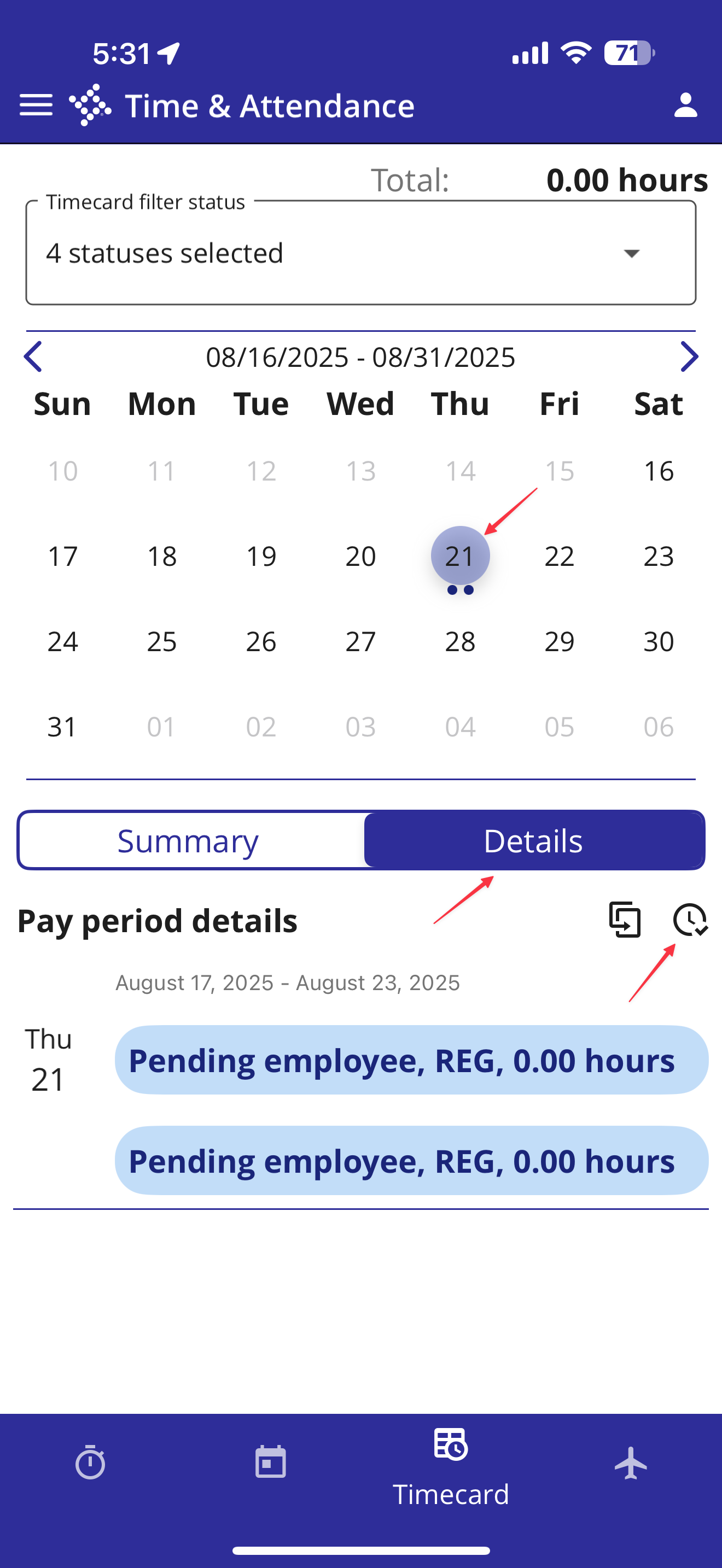Screen dimensions: 722x1568
Task: Open the first Pending employee REG entry
Action: pos(411,1060)
